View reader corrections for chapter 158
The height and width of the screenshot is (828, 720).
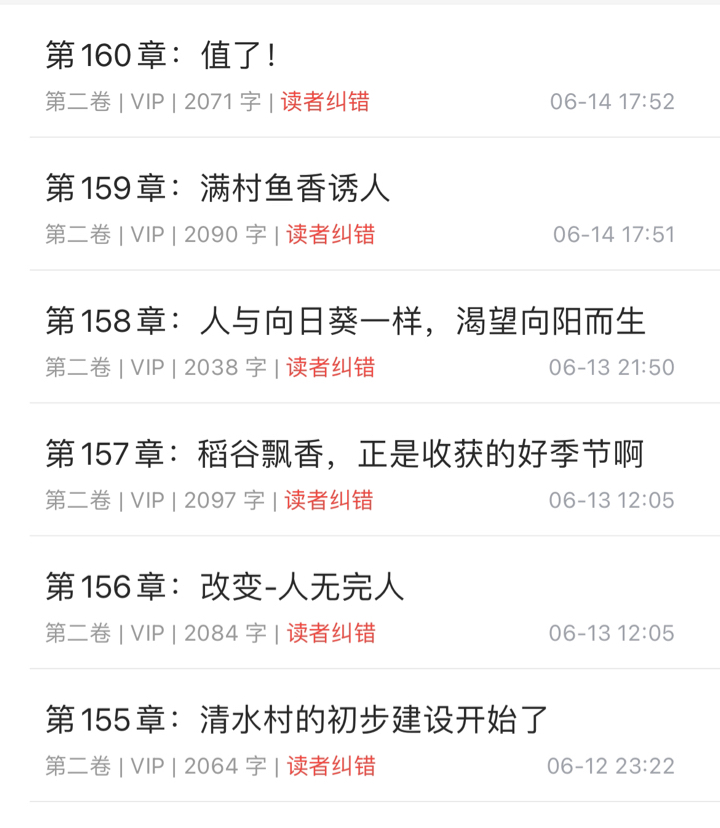coord(331,368)
